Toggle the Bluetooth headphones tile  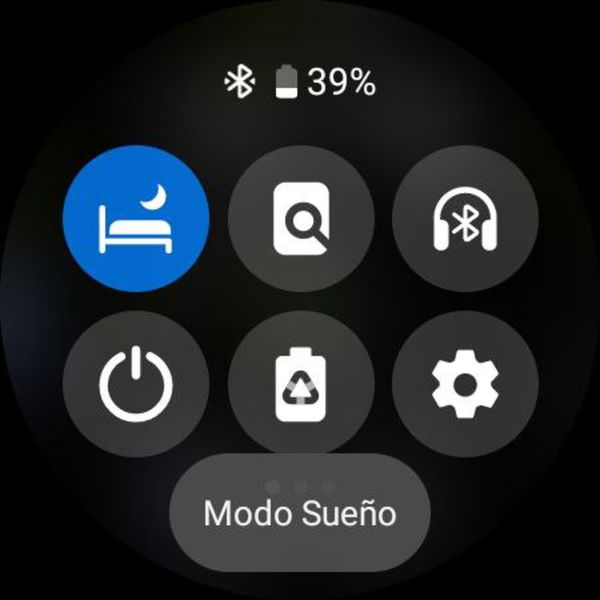465,218
